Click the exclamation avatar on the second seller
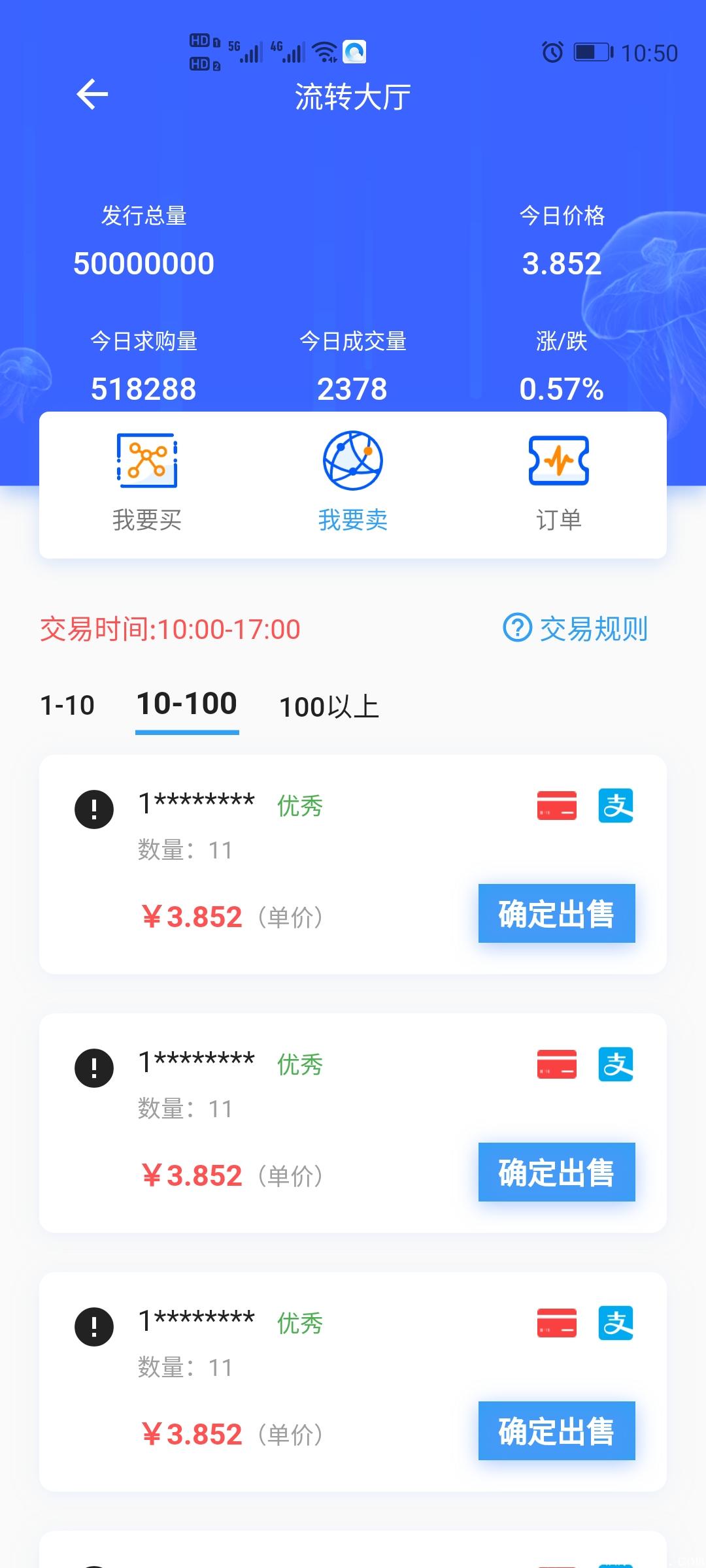The height and width of the screenshot is (1568, 706). [x=94, y=1066]
